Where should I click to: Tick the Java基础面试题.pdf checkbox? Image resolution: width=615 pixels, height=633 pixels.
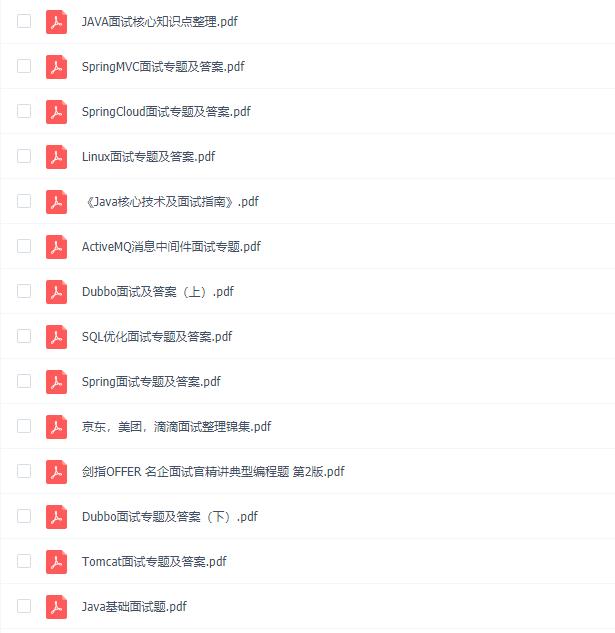pos(24,606)
